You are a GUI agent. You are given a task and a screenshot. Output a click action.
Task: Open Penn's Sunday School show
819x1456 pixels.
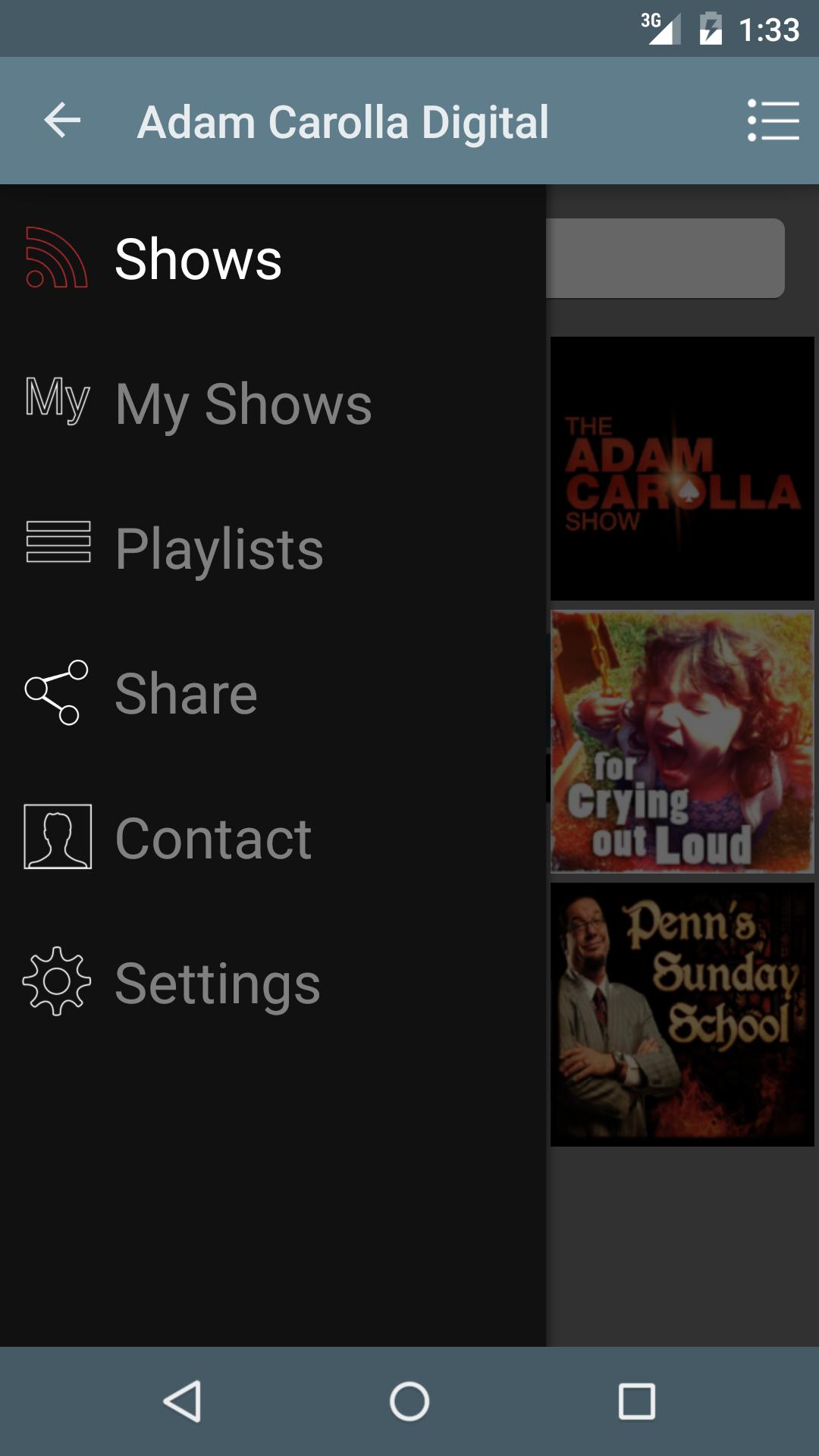click(x=682, y=1015)
